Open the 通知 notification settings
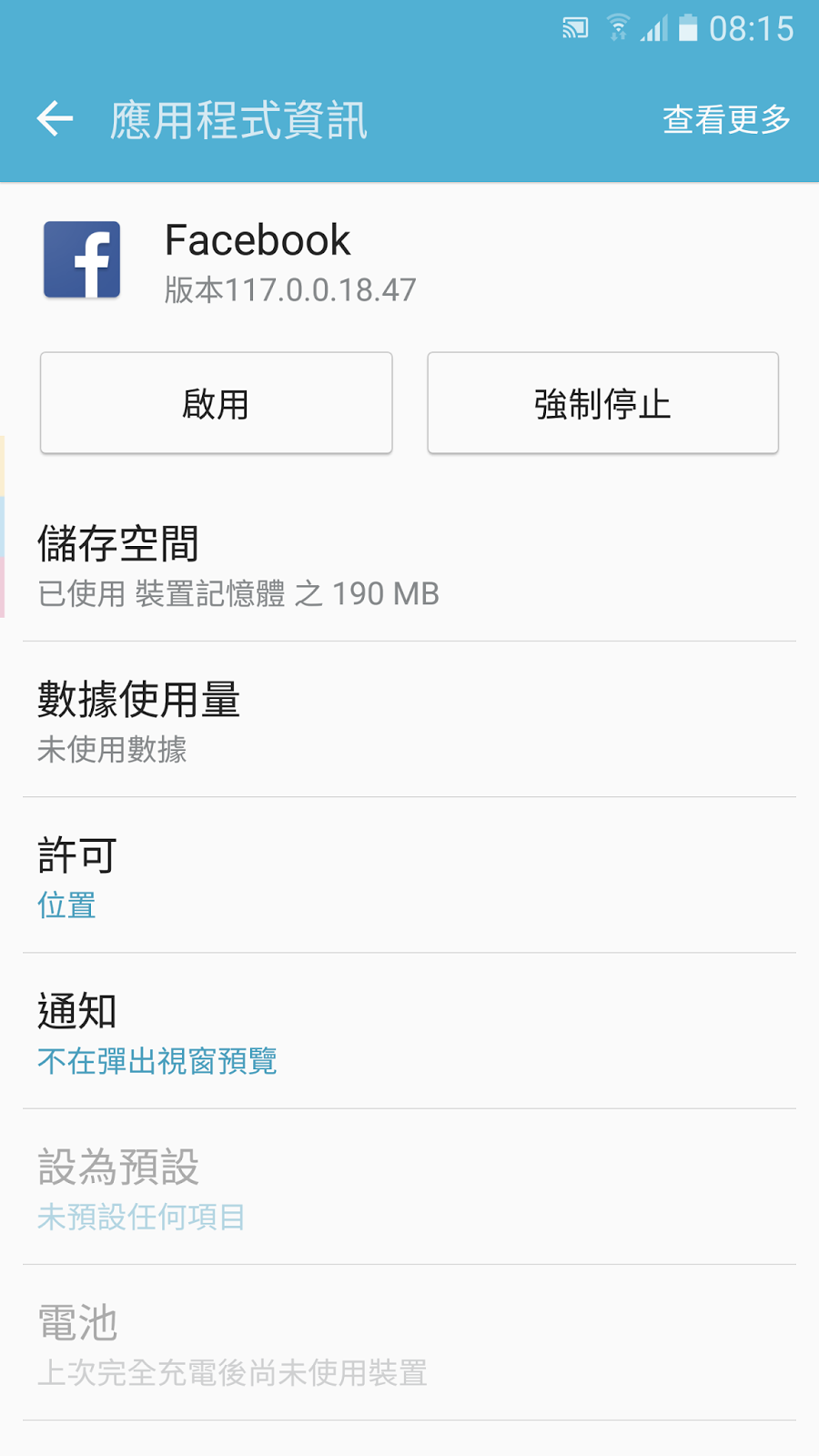Screen dimensions: 819x1456 409,1032
